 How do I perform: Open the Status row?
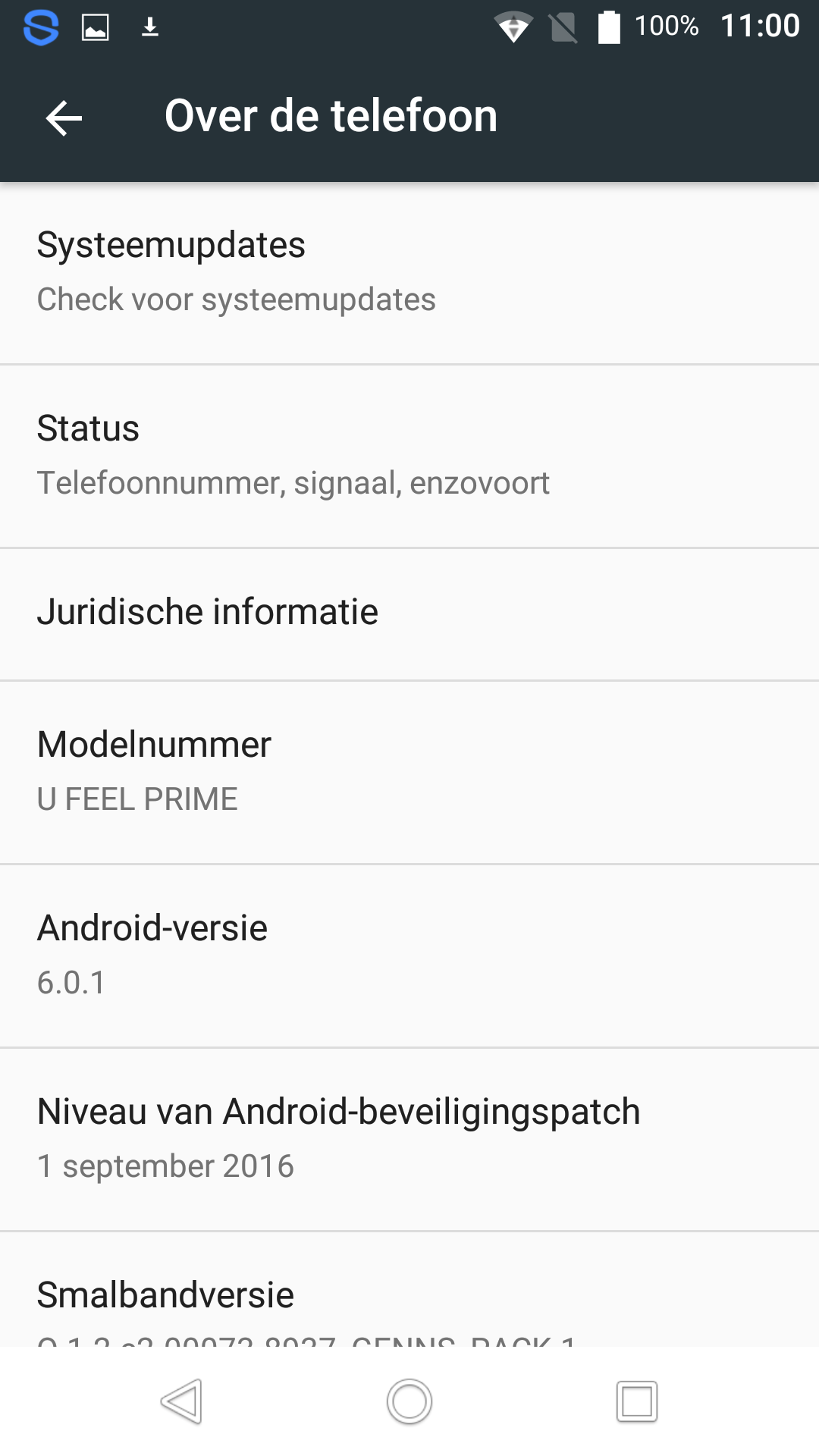click(409, 457)
